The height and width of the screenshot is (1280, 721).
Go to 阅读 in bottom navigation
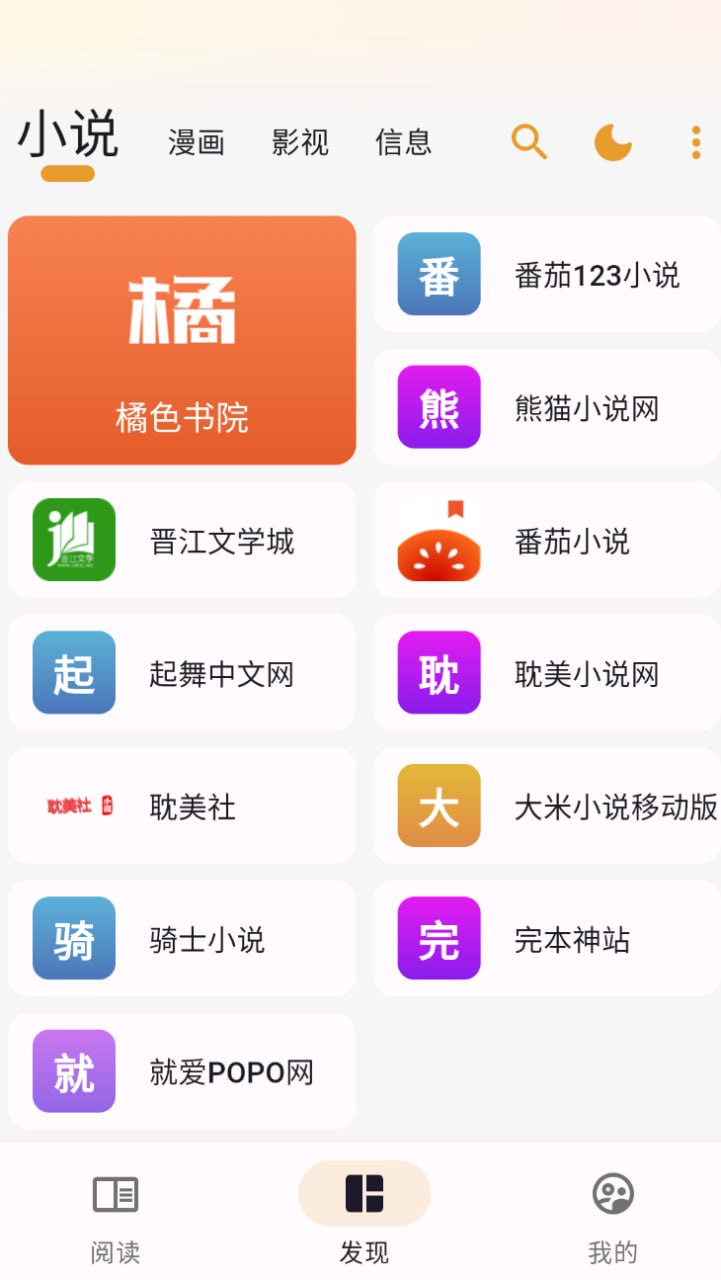pyautogui.click(x=114, y=1212)
